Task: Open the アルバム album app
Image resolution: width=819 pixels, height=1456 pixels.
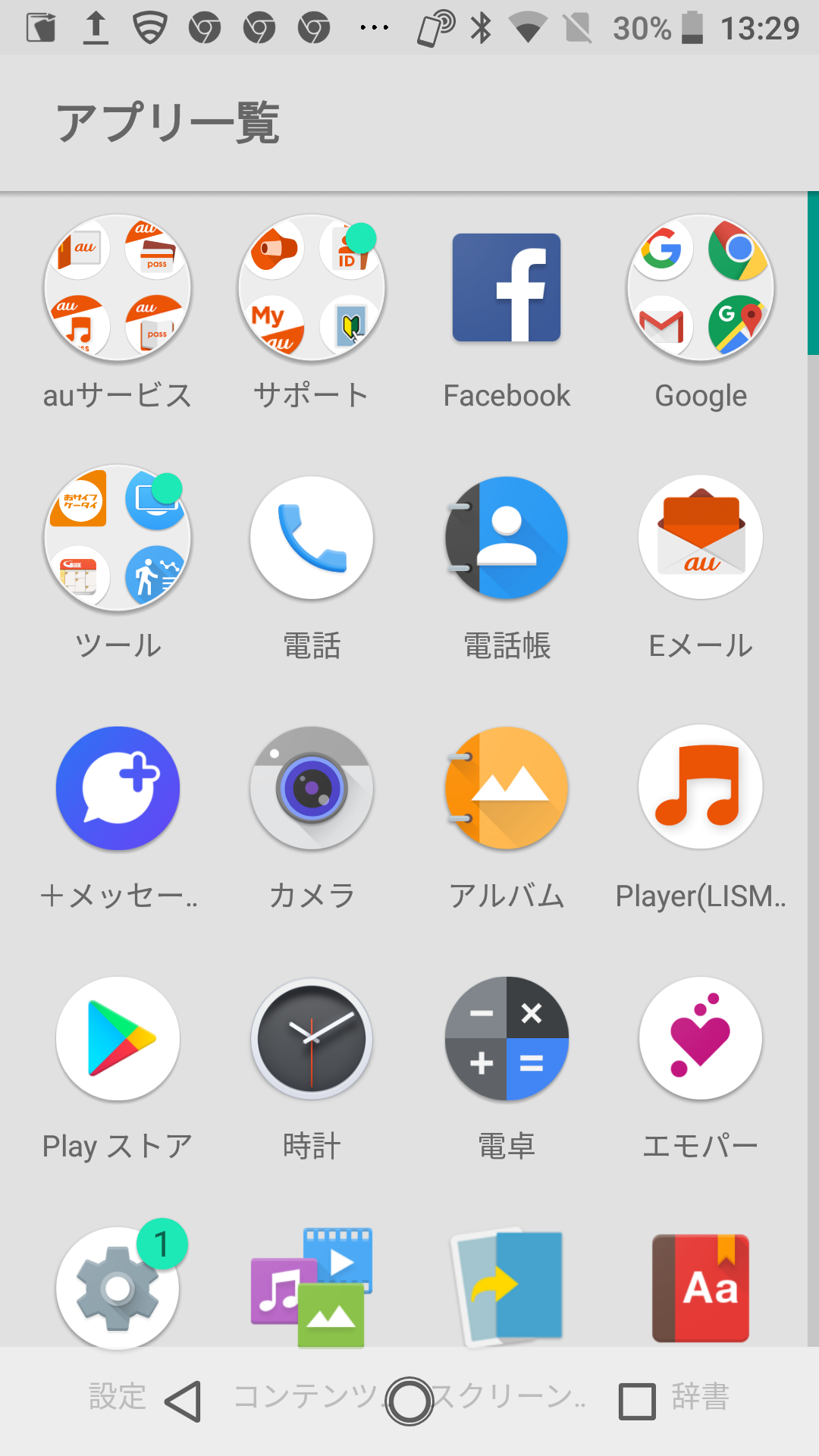Action: [x=506, y=787]
